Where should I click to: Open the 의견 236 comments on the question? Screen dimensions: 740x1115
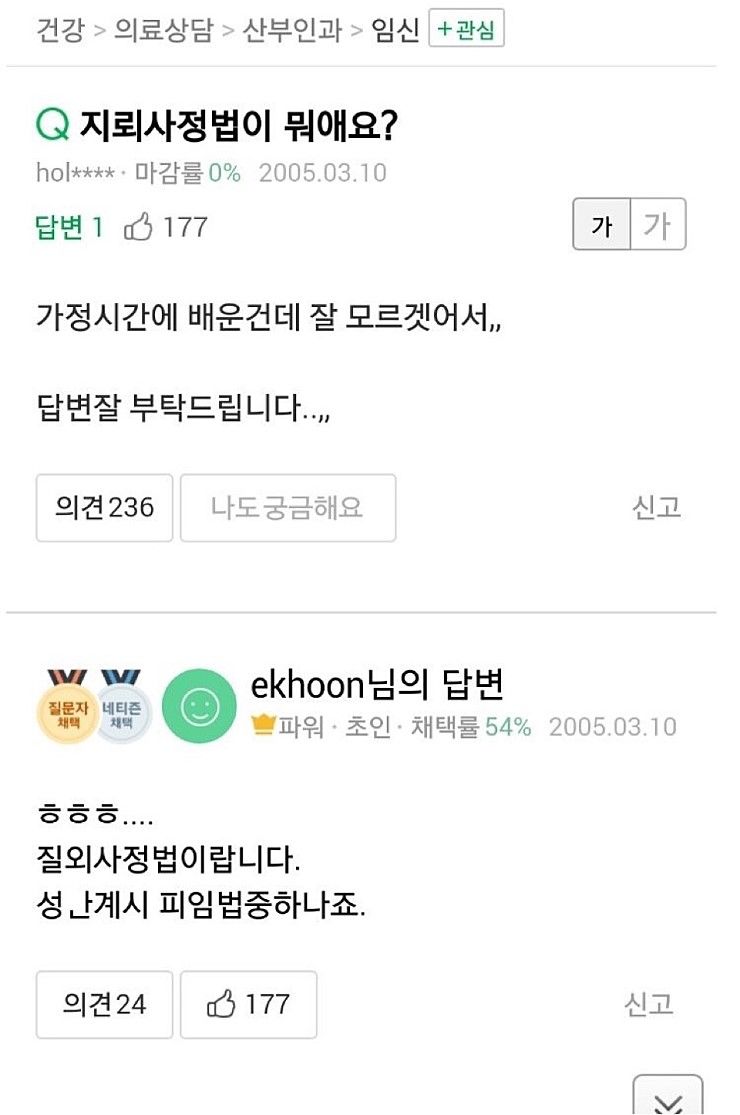tap(105, 508)
